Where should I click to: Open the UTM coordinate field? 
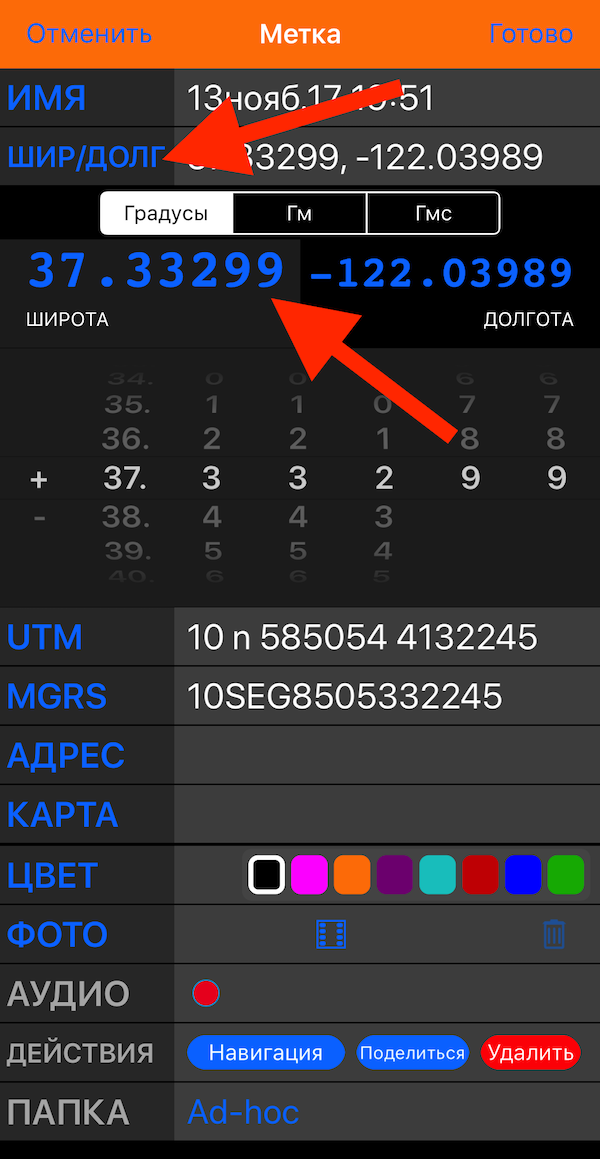[385, 636]
